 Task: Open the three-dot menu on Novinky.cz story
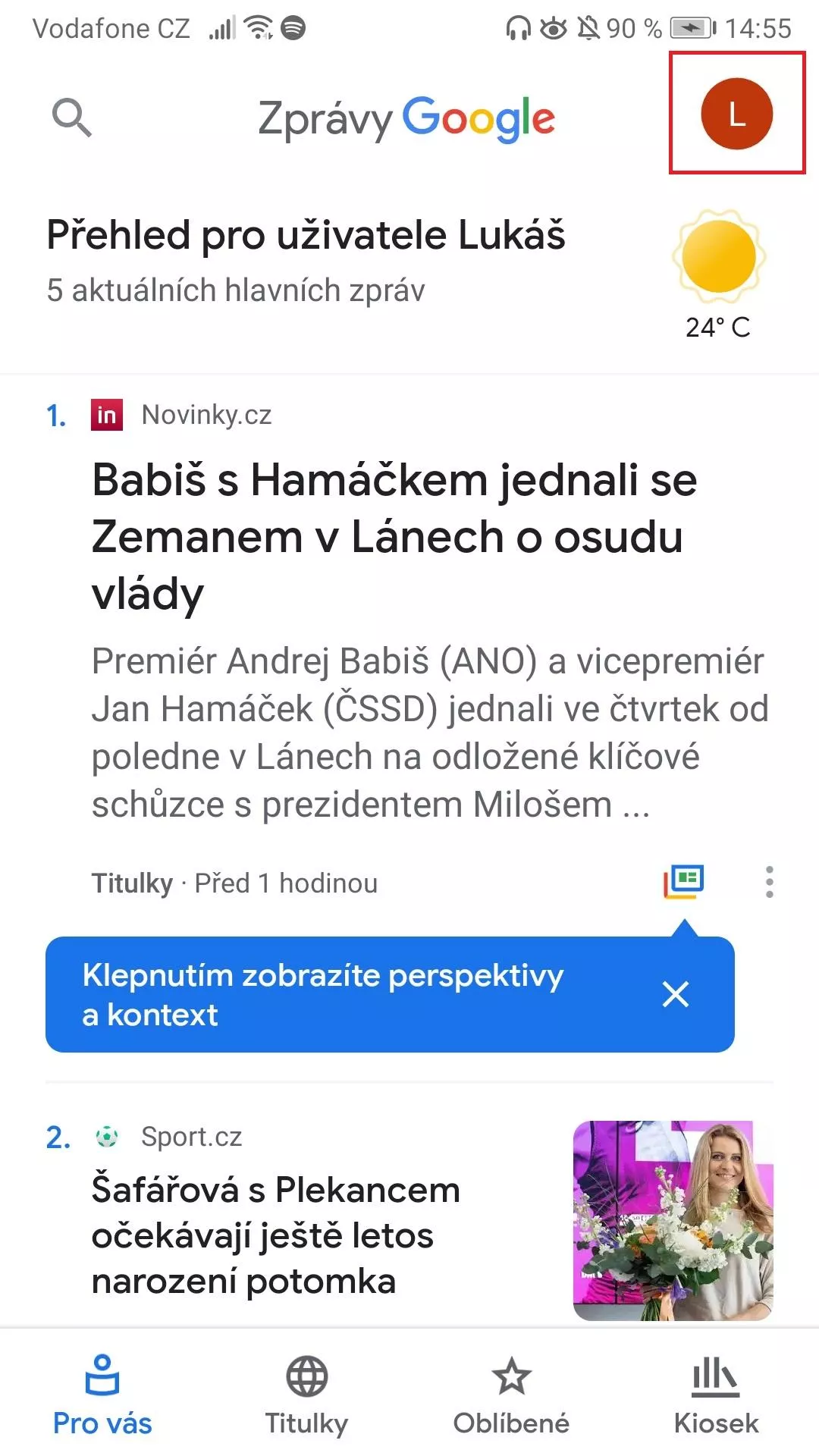tap(770, 882)
